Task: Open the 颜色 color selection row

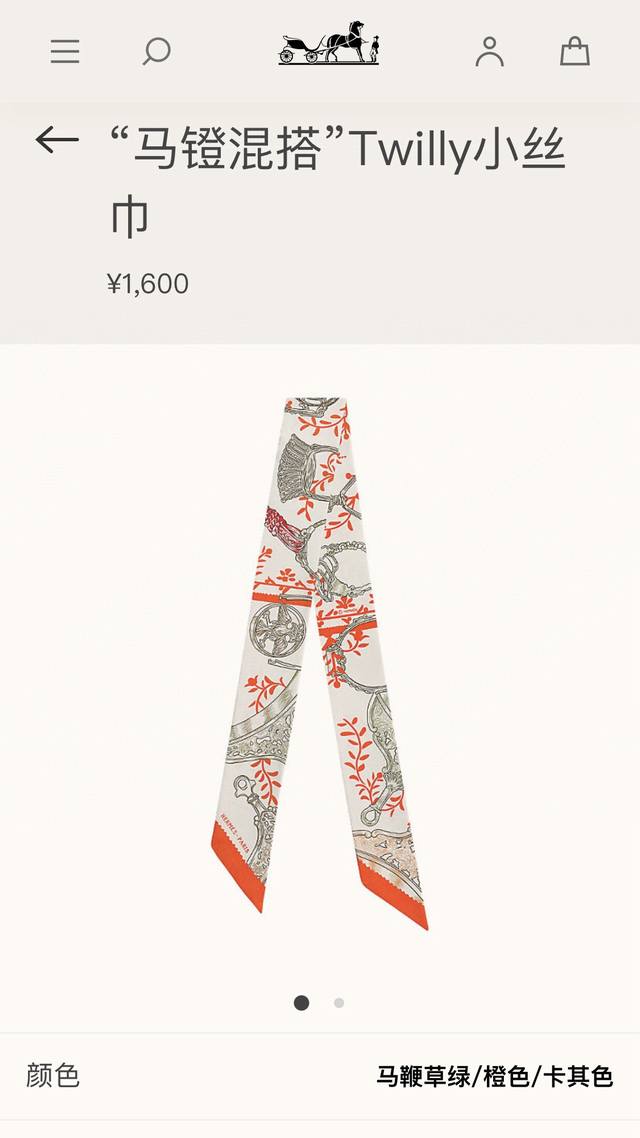Action: pyautogui.click(x=320, y=1076)
